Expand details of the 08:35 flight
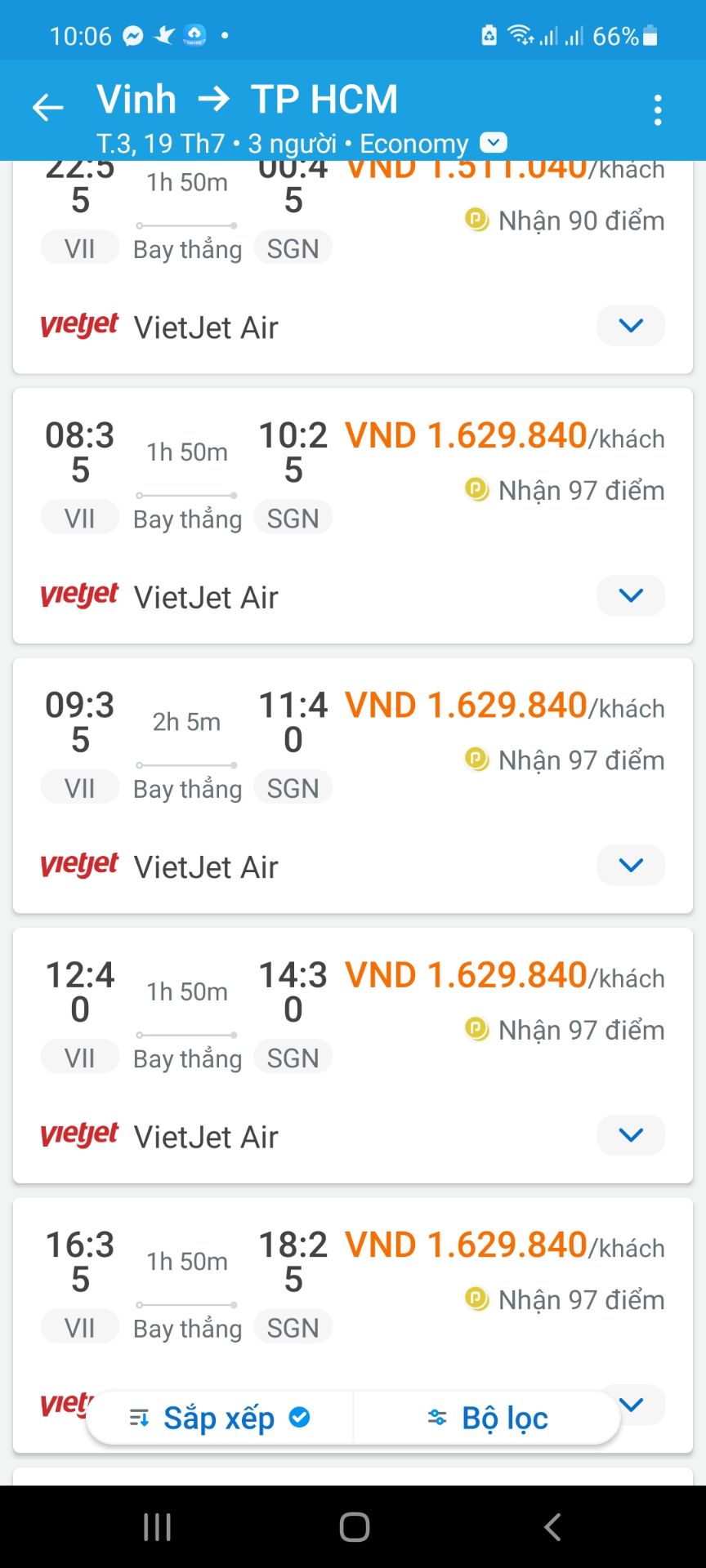This screenshot has width=706, height=1568. [630, 595]
